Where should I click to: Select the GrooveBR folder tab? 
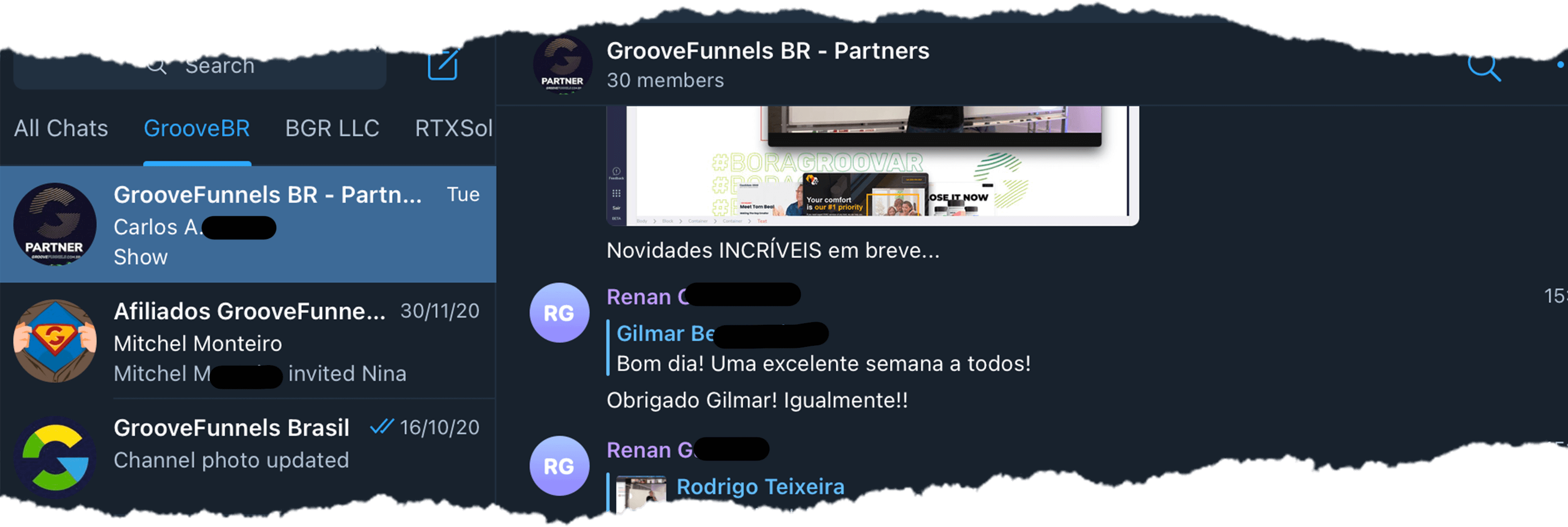click(197, 128)
